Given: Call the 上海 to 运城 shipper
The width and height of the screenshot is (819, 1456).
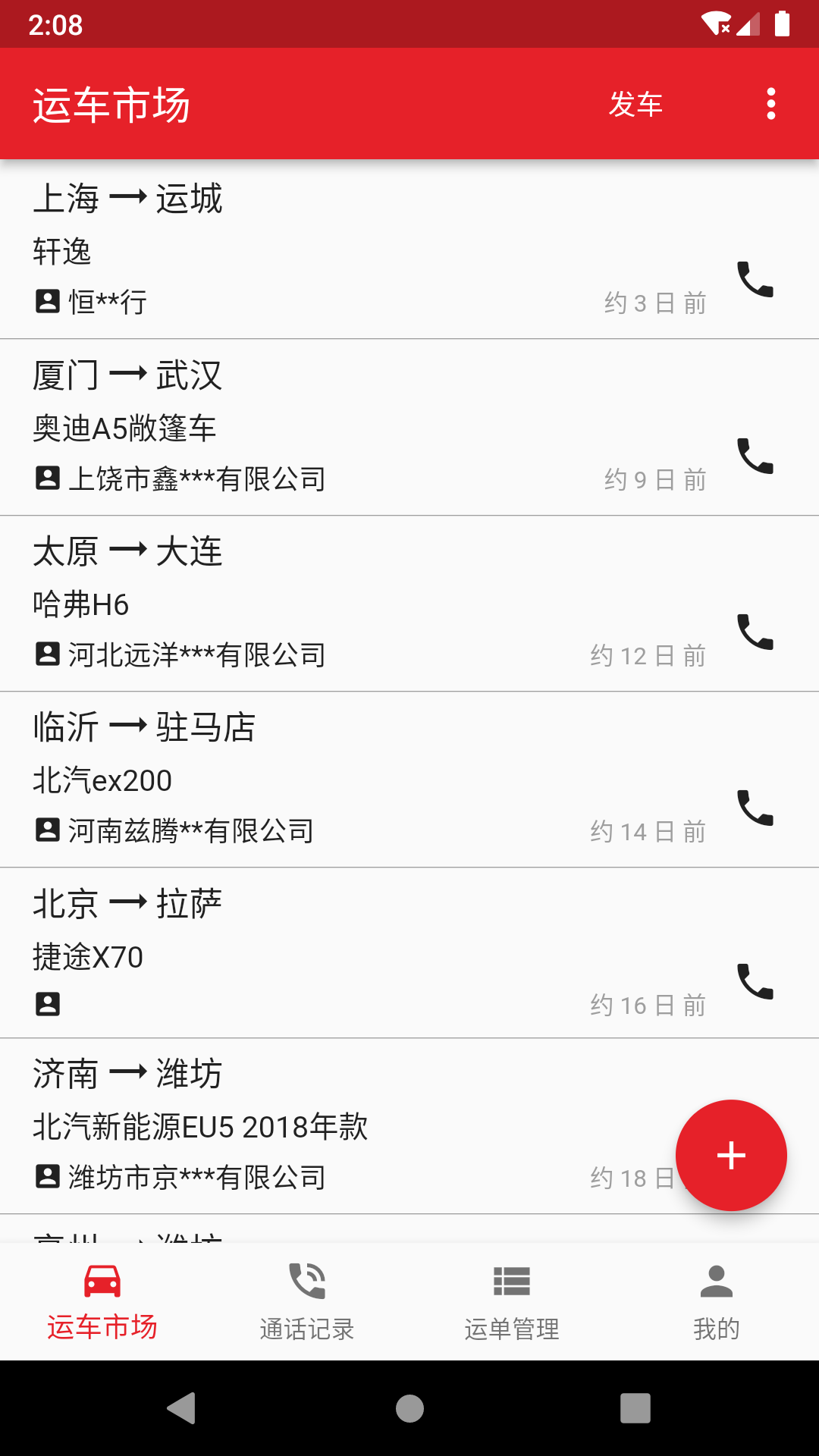Looking at the screenshot, I should (755, 281).
